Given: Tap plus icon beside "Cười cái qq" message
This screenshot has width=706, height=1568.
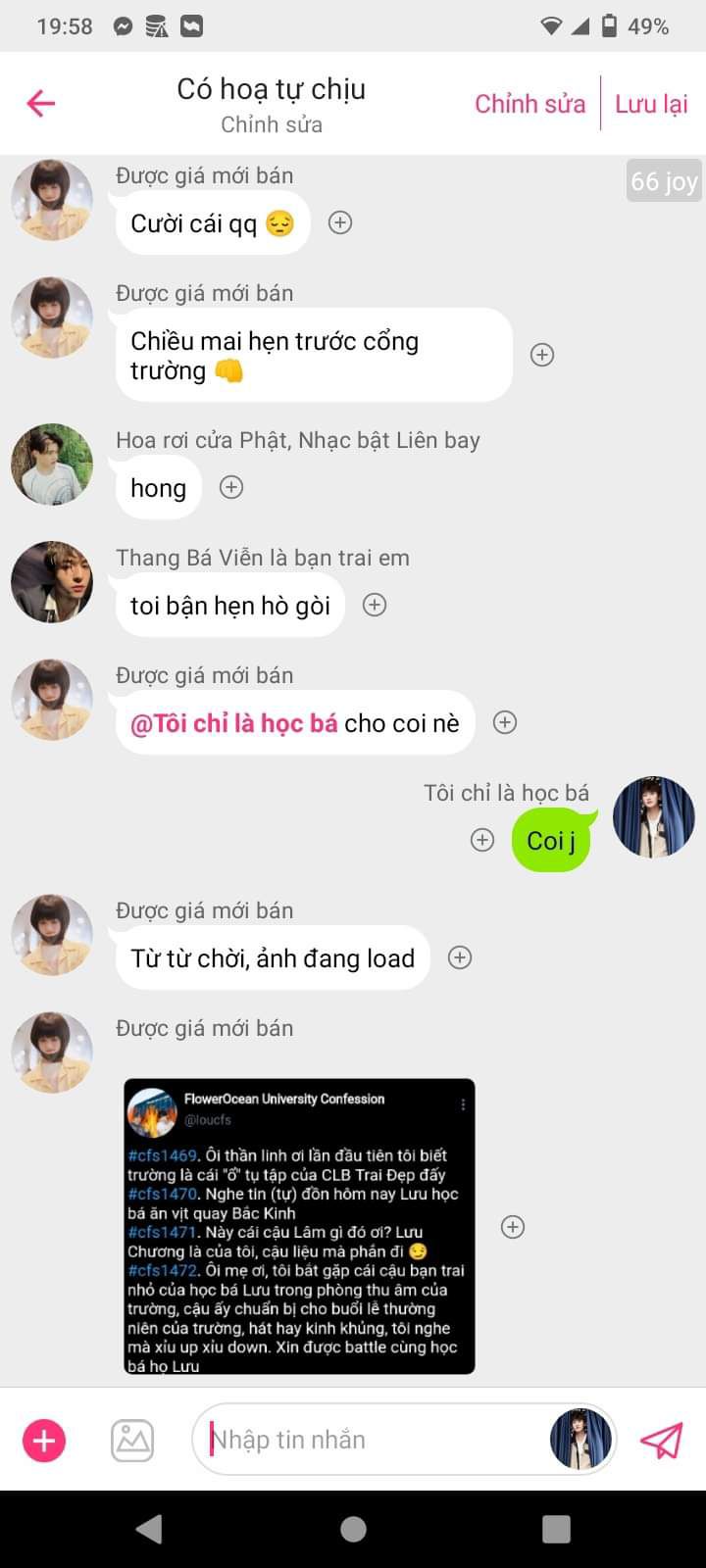Looking at the screenshot, I should (340, 222).
